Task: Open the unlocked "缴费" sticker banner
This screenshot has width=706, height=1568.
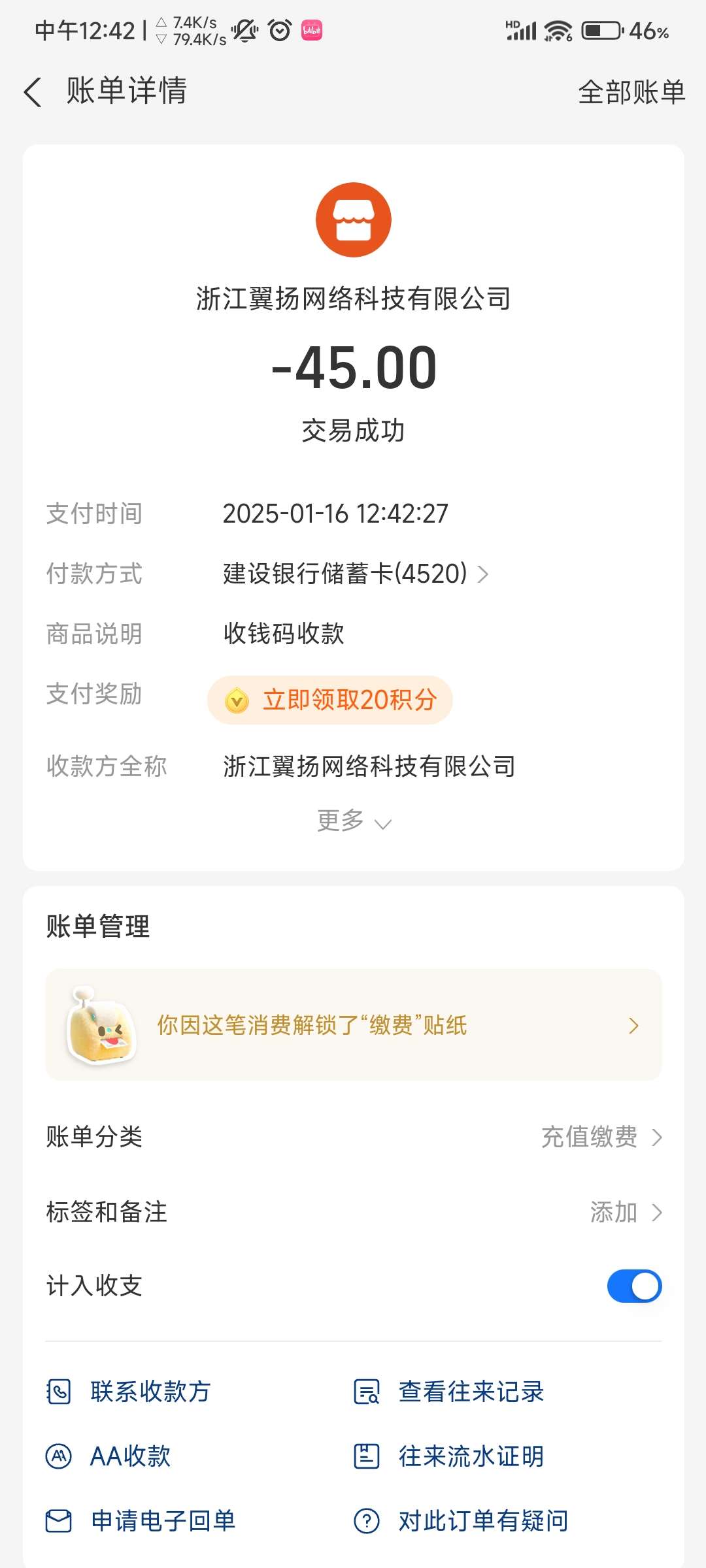Action: [x=353, y=1025]
